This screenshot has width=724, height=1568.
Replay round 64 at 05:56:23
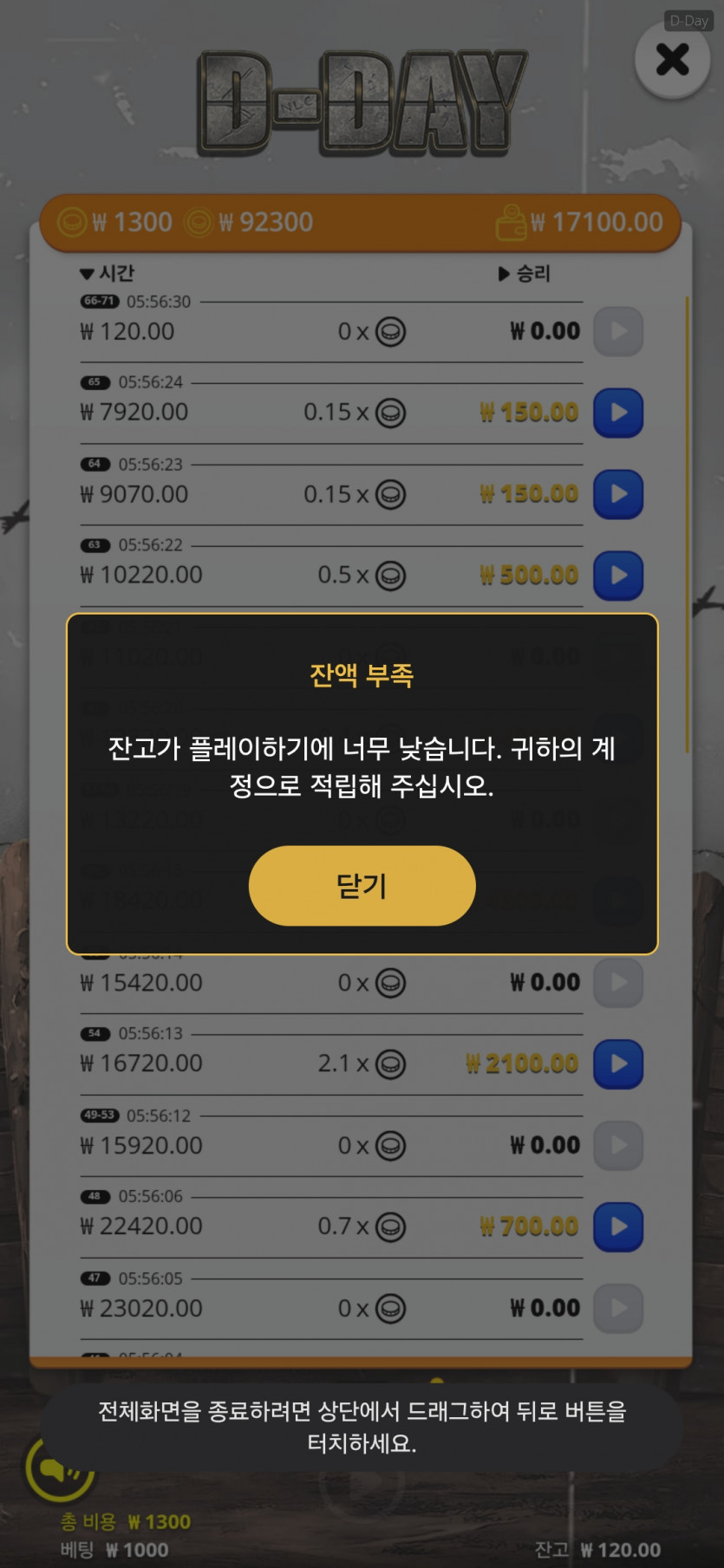617,494
